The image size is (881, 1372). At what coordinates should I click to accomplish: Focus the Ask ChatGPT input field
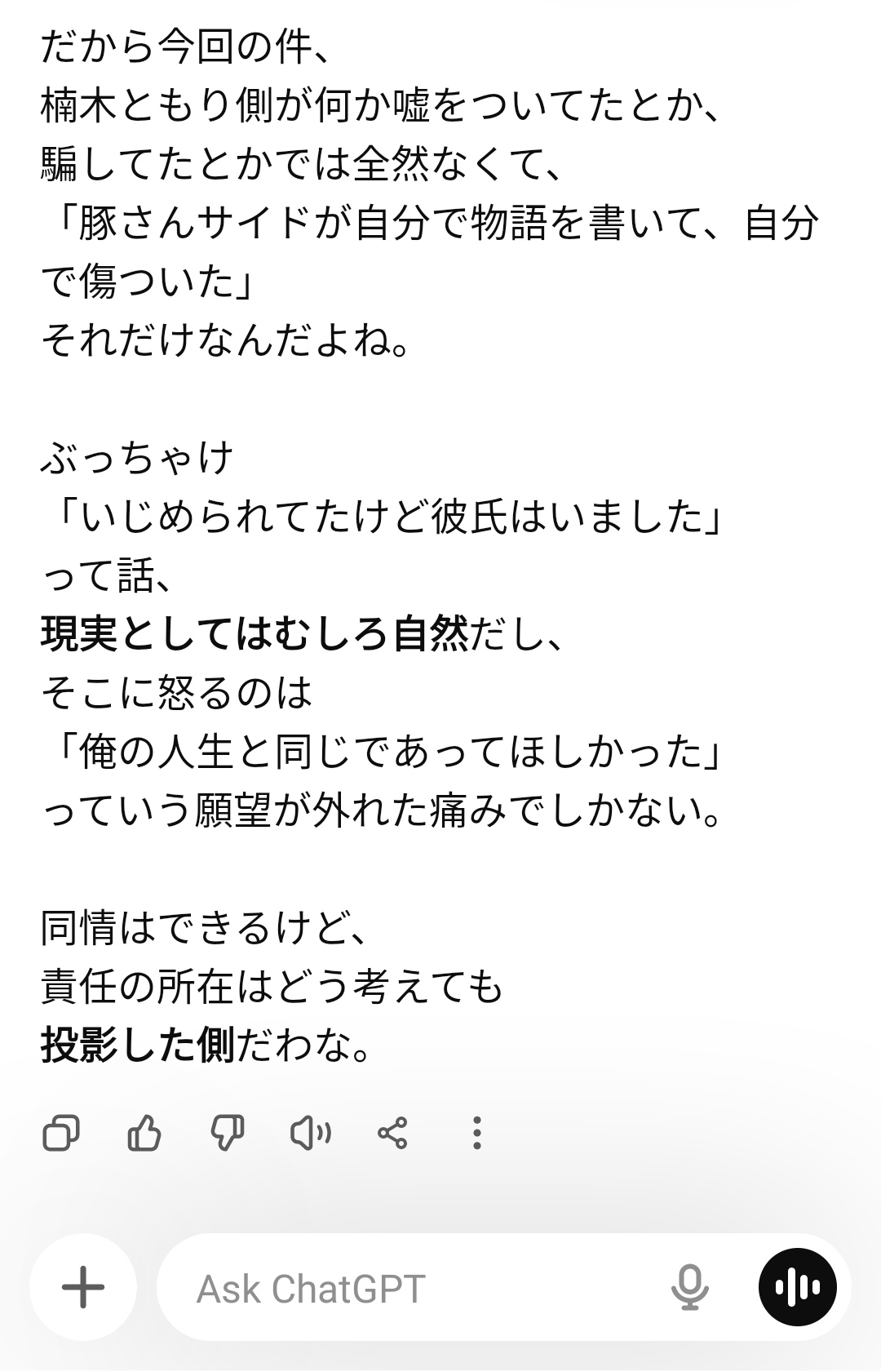point(408,1289)
